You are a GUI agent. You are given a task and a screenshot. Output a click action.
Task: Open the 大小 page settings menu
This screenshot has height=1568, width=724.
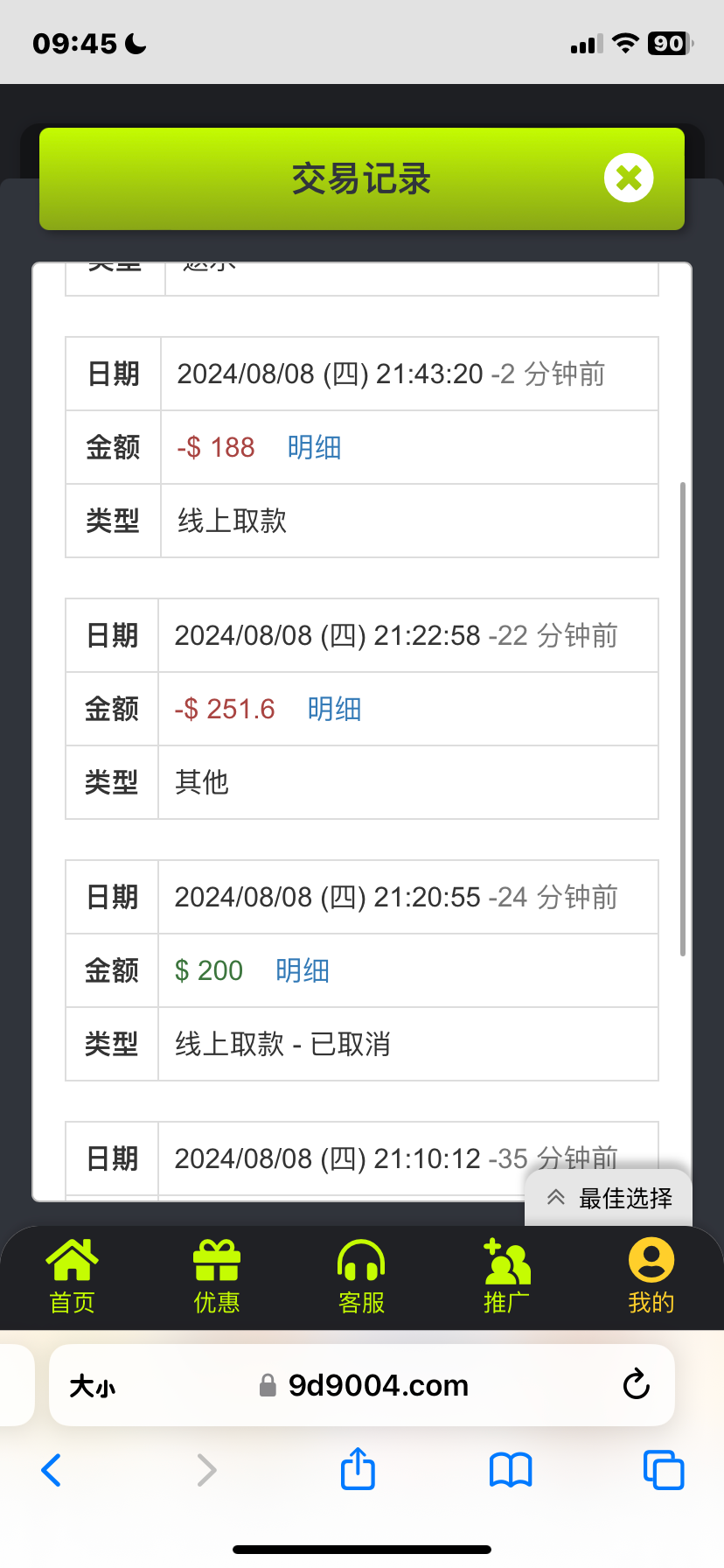tap(92, 1386)
